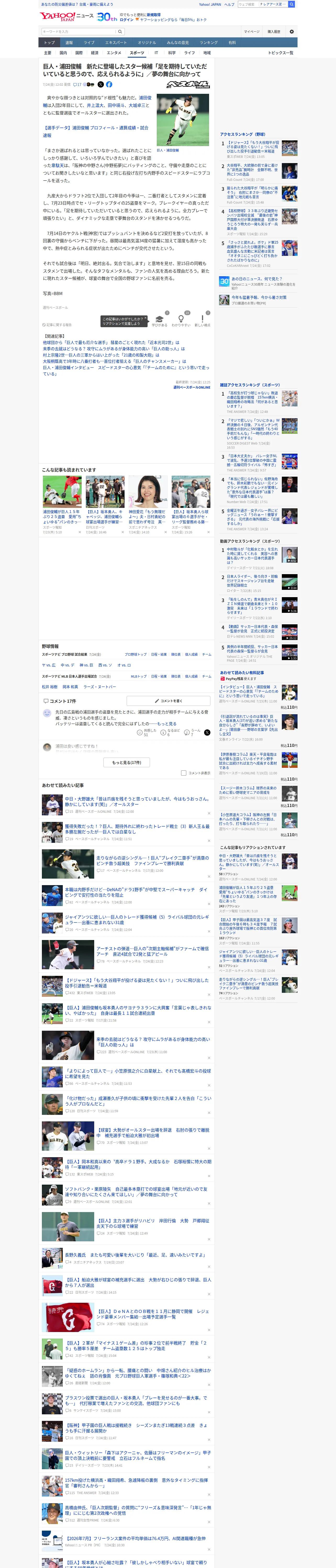Tap コメントを書く button
This screenshot has width=336, height=1568.
click(x=168, y=701)
